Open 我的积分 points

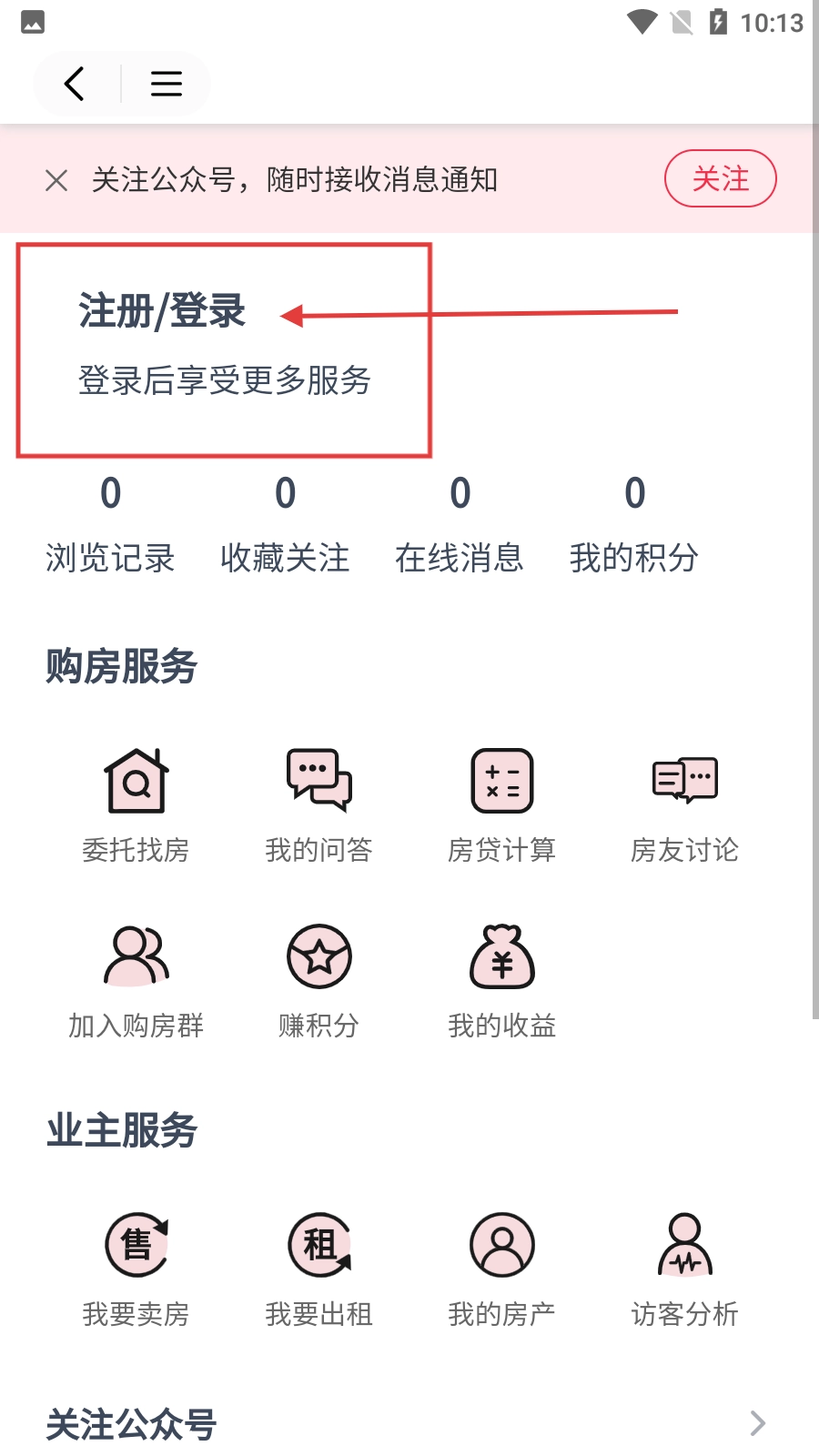tap(634, 522)
